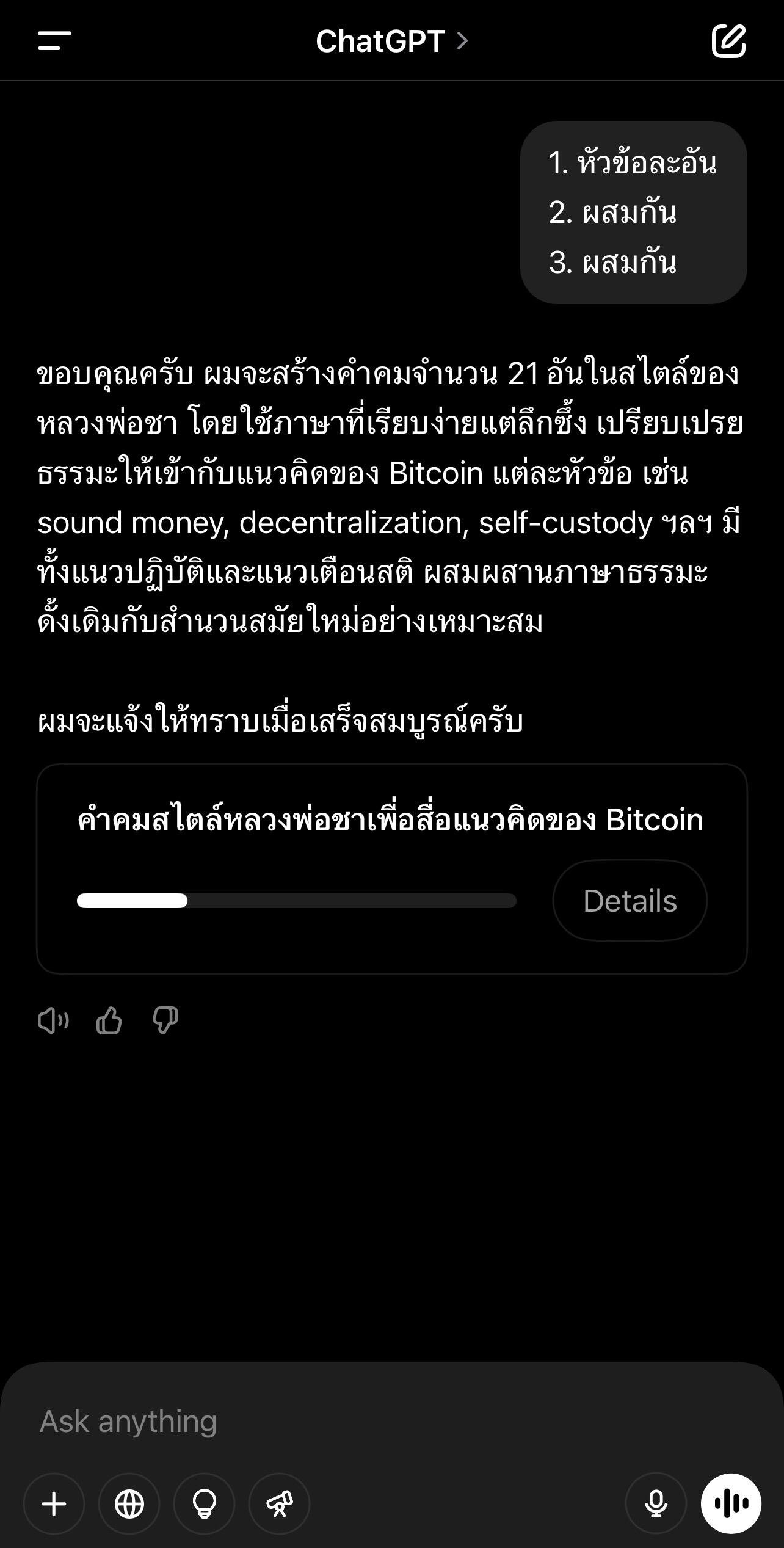This screenshot has width=784, height=1548.
Task: Give the response a thumbs down
Action: point(165,1020)
